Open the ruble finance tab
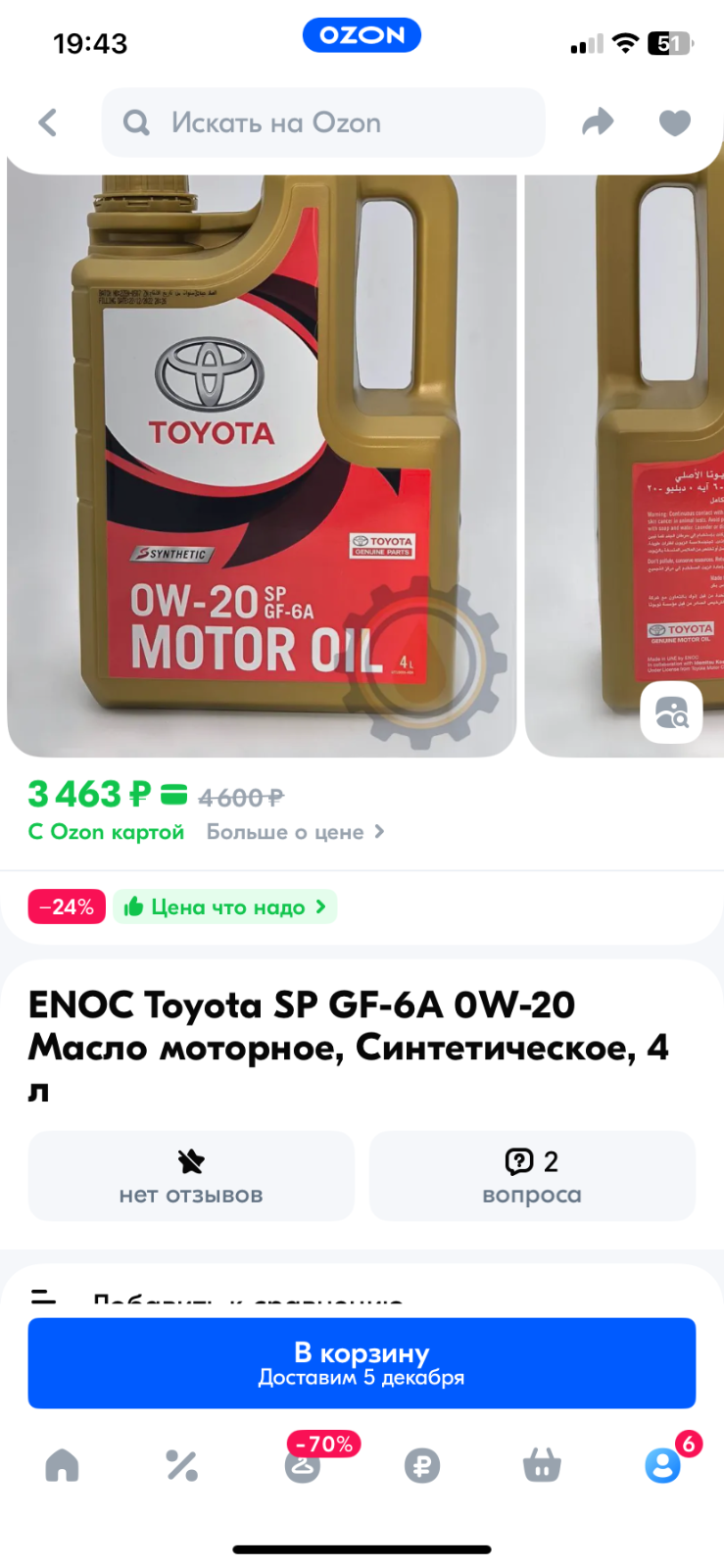Image resolution: width=724 pixels, height=1568 pixels. pyautogui.click(x=422, y=1466)
